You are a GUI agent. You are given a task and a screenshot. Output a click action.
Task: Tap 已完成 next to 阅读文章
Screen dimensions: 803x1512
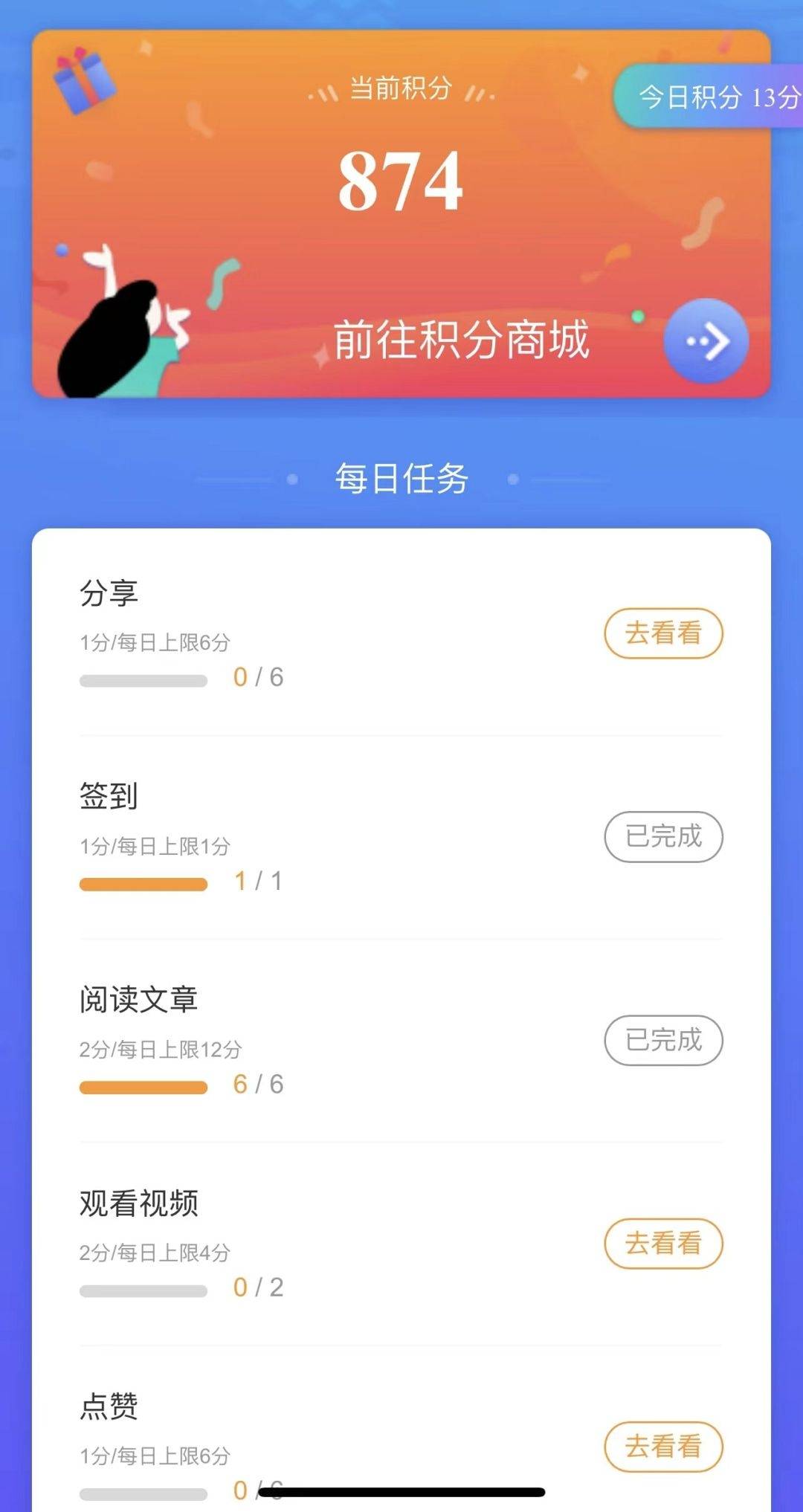coord(663,1040)
